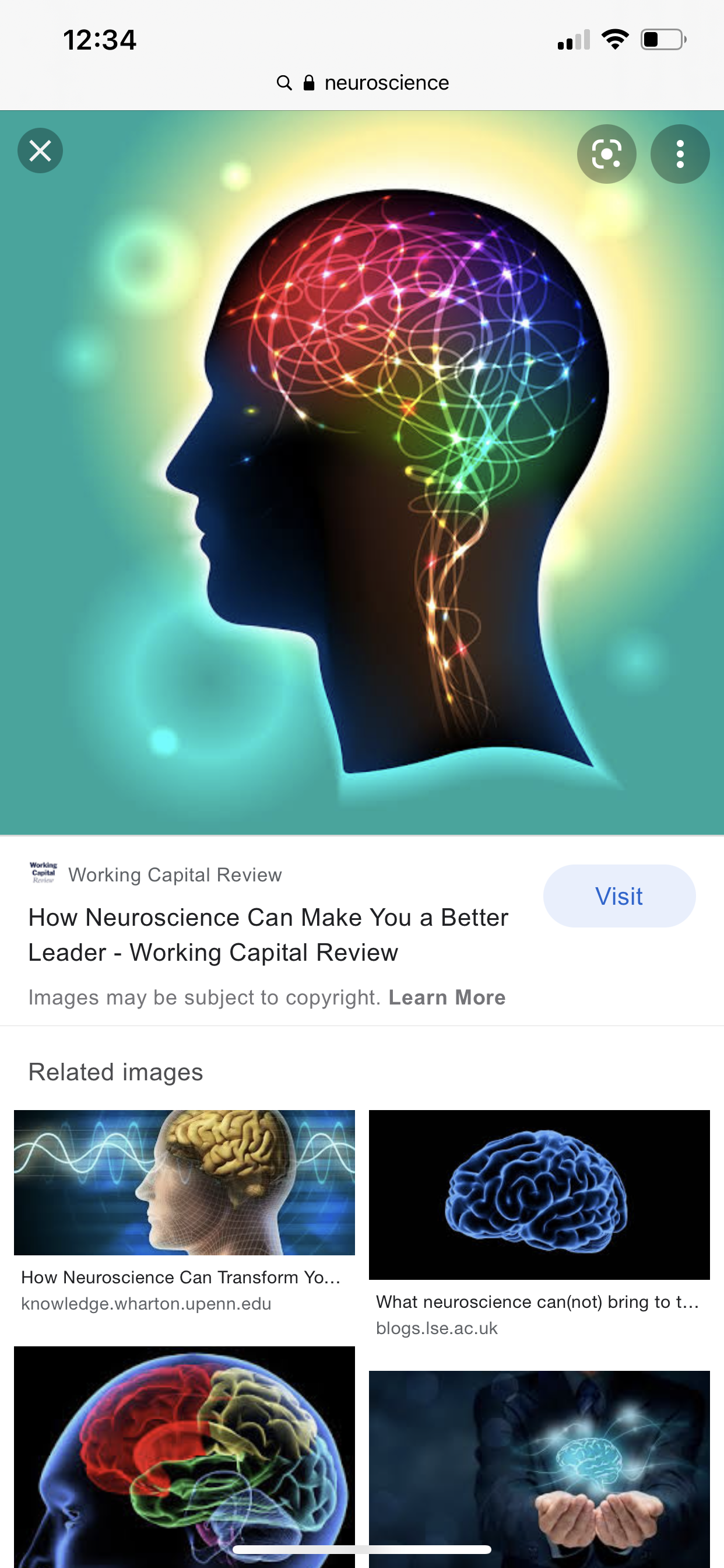Open the colorful neuron head image

(362, 473)
